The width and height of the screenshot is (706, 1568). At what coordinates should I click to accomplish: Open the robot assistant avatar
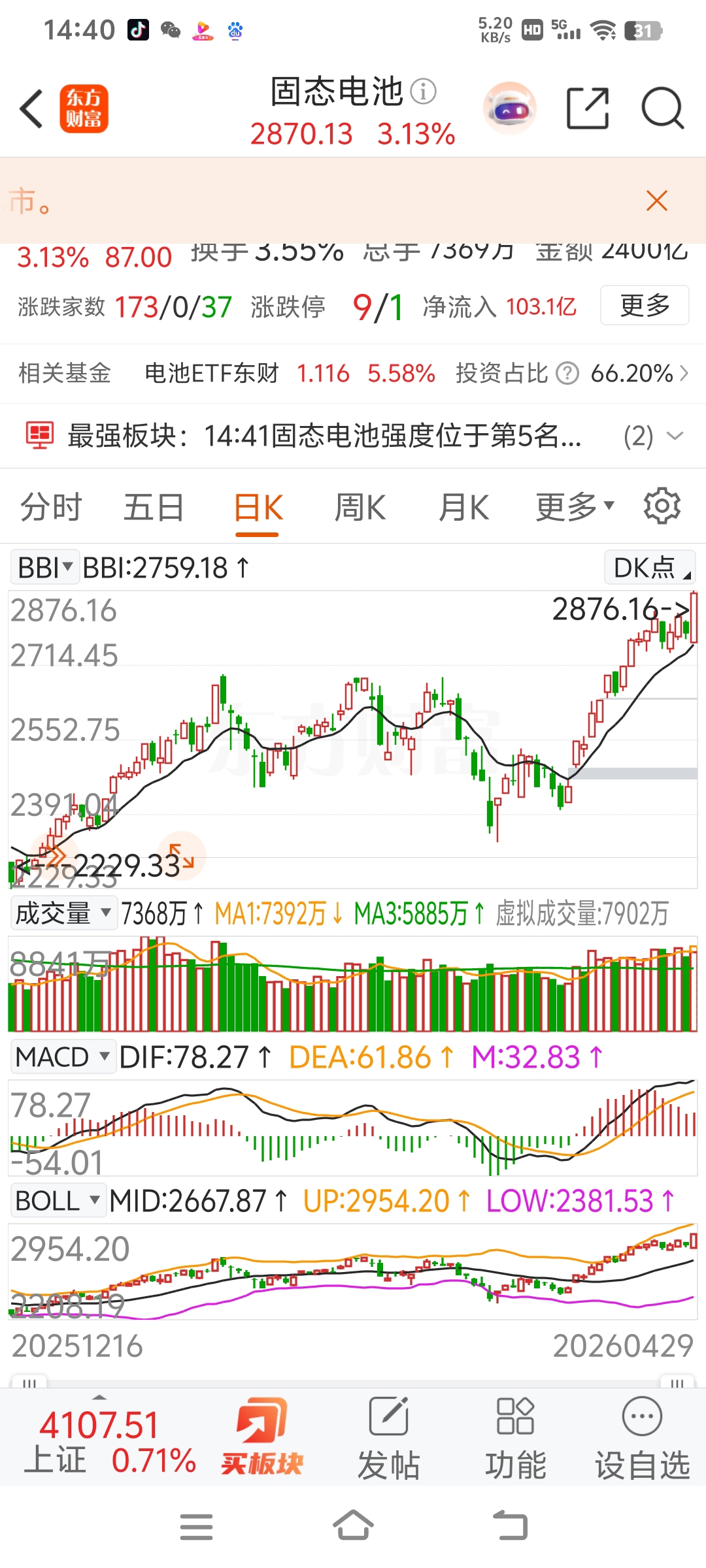(x=510, y=108)
